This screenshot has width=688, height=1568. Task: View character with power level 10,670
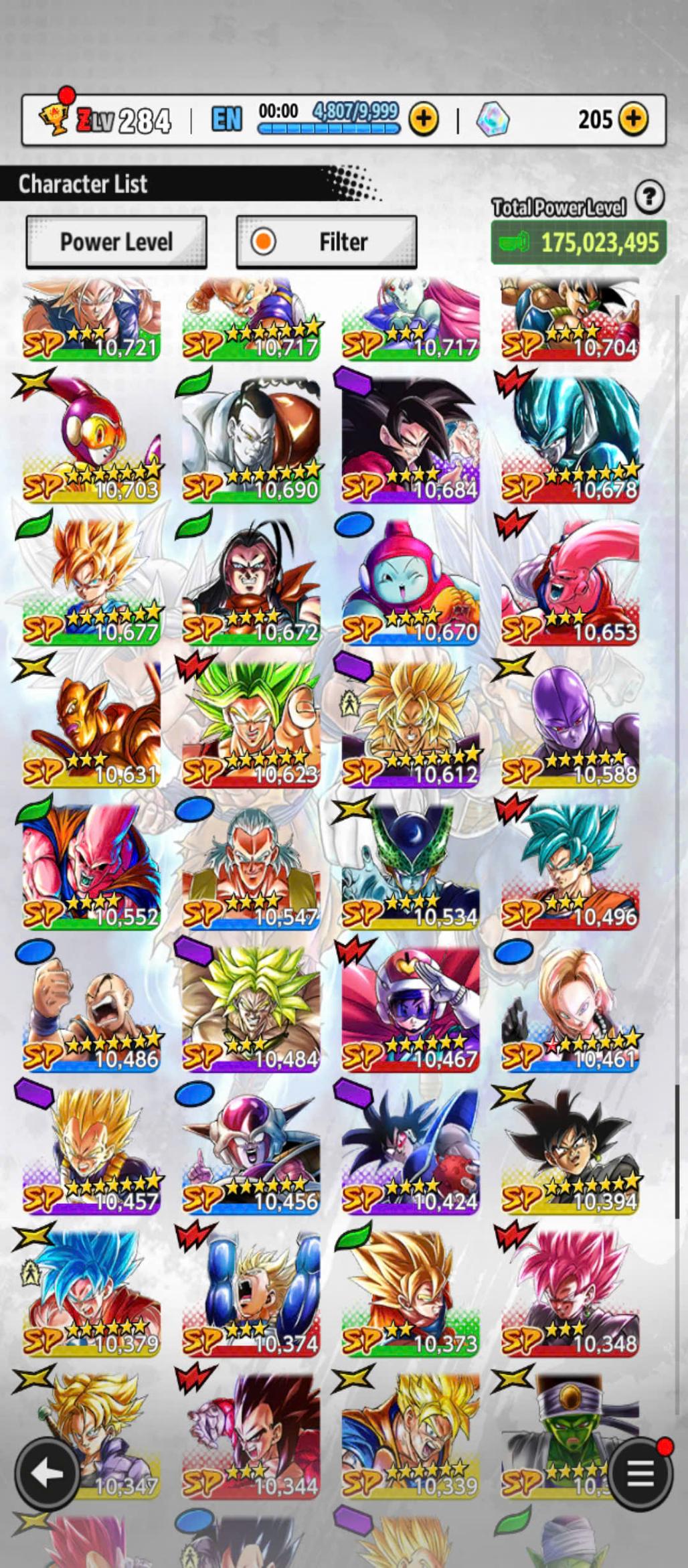pyautogui.click(x=410, y=582)
